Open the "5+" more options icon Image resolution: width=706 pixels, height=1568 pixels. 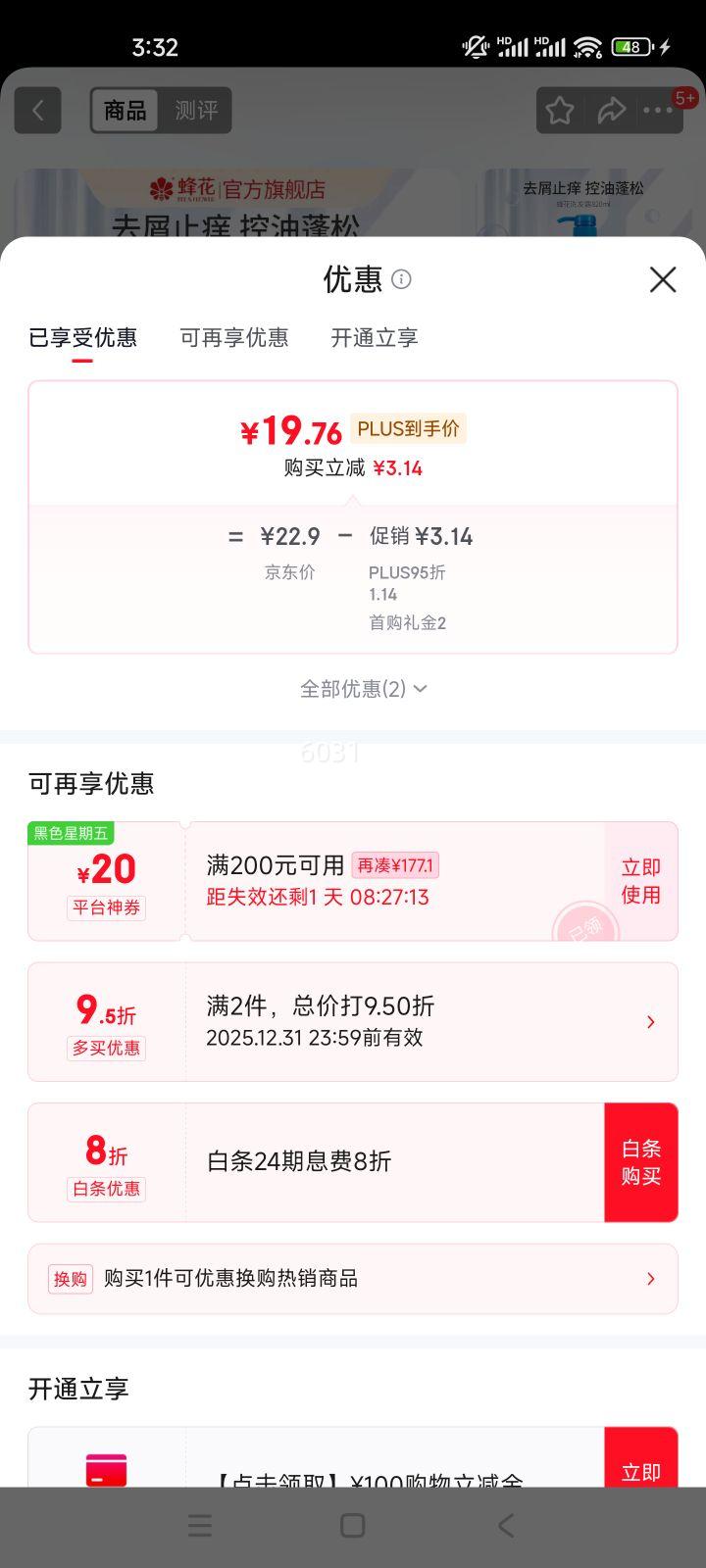click(659, 110)
